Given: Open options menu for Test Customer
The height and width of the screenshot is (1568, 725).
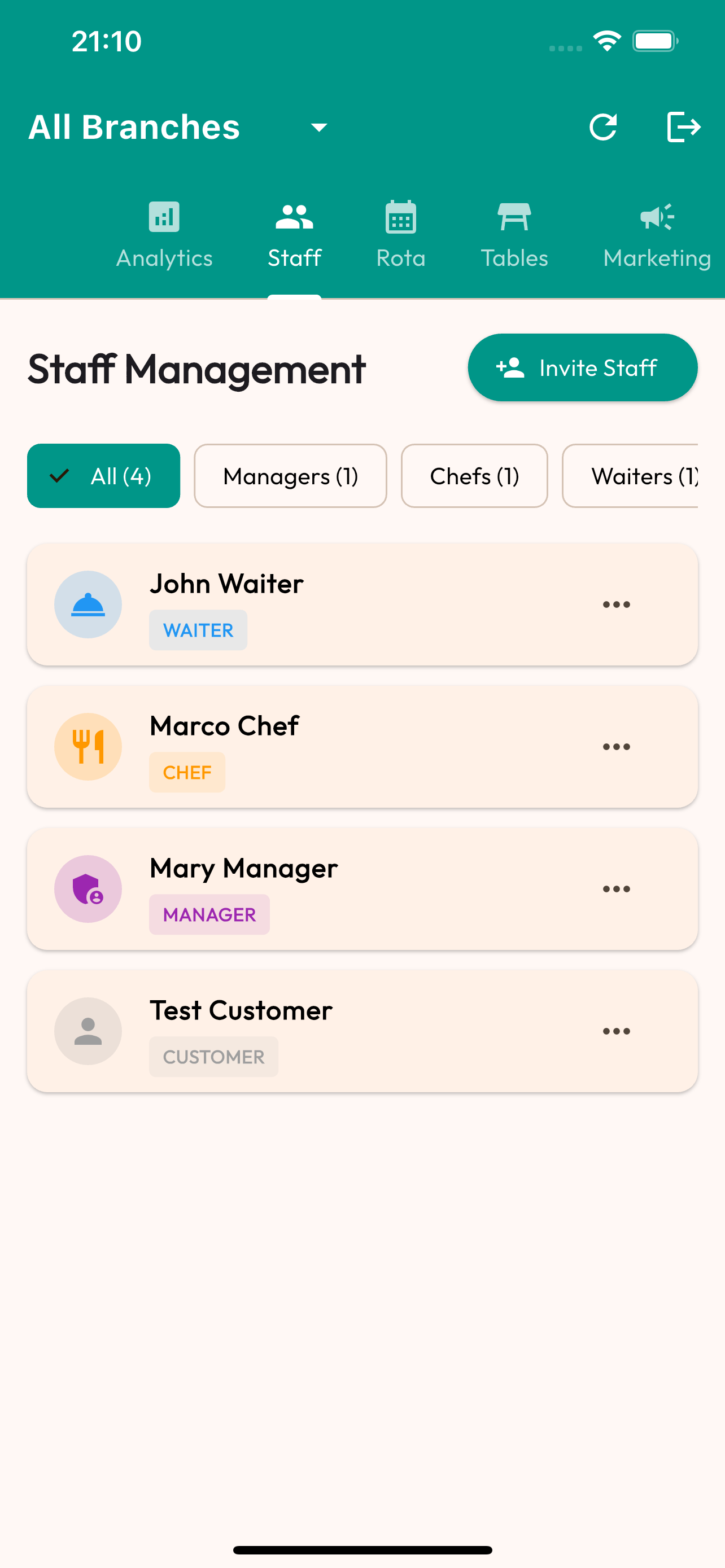Looking at the screenshot, I should (x=616, y=1031).
